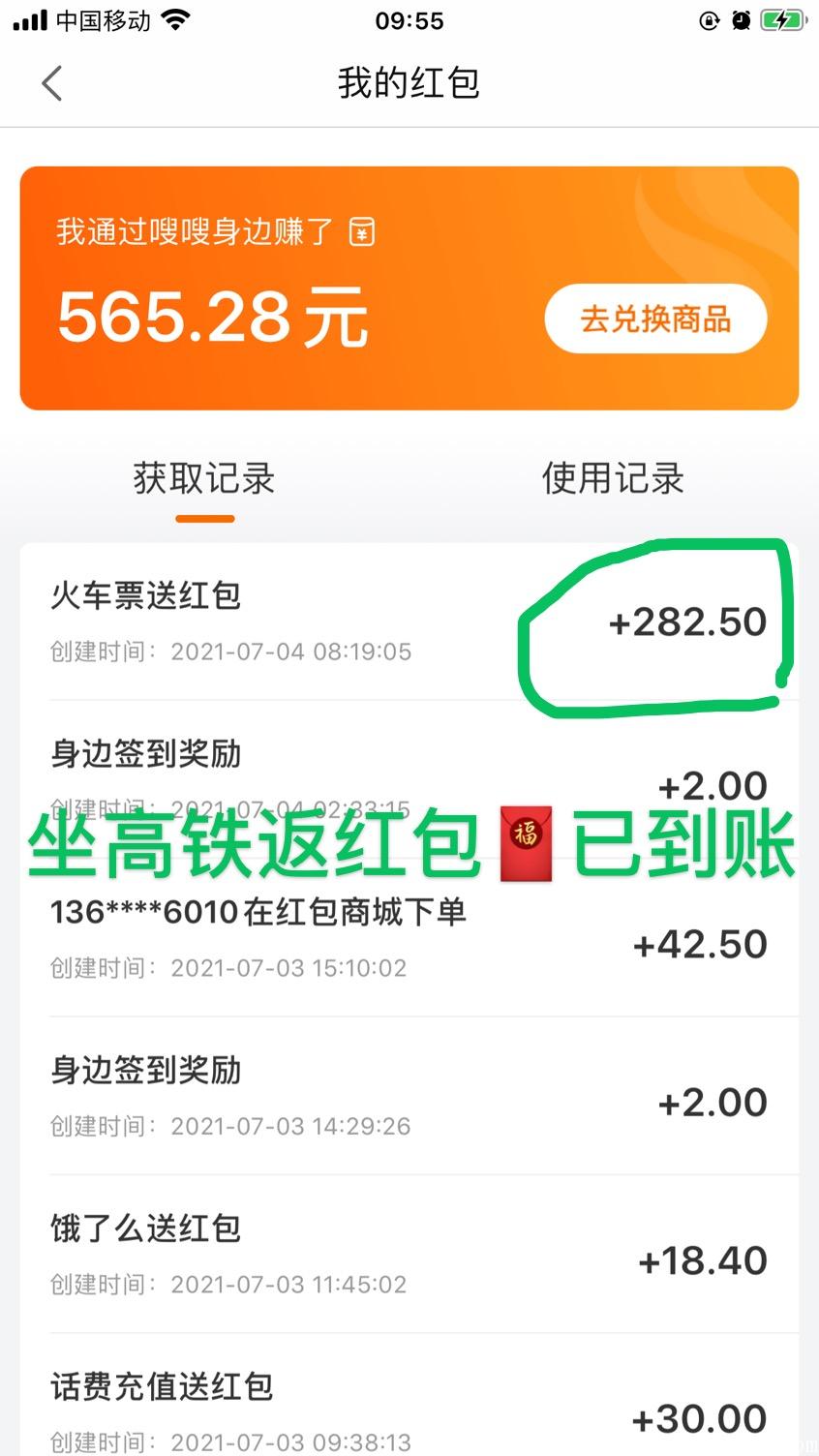Select the +282.50 circled amount

pos(688,622)
